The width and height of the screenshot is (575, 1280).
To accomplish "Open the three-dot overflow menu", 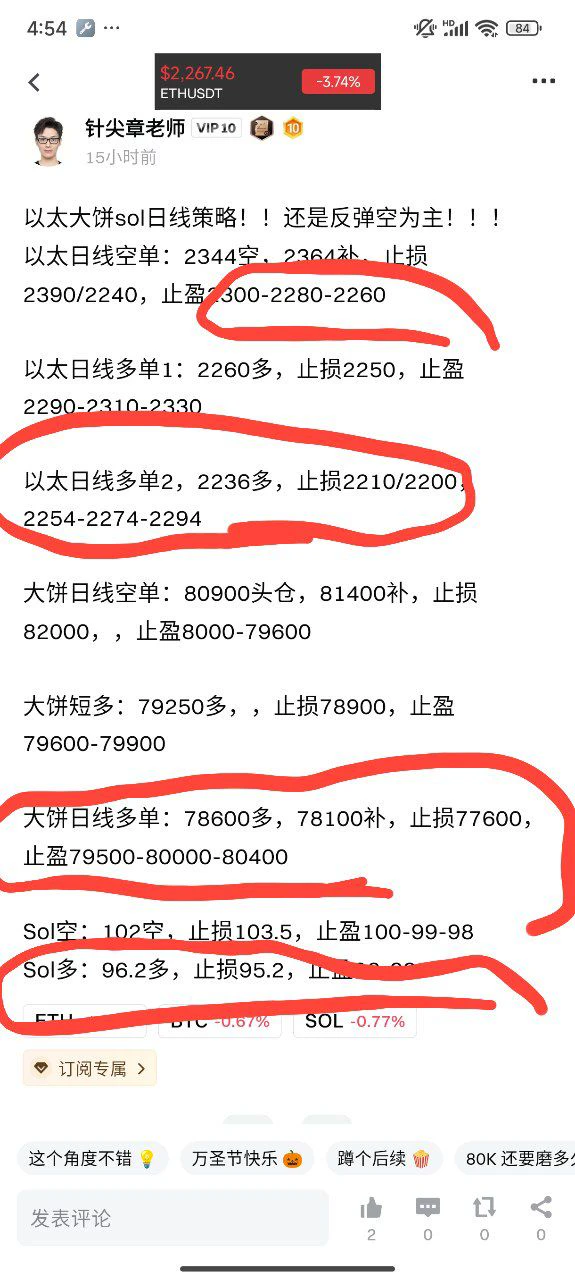I will tap(543, 81).
